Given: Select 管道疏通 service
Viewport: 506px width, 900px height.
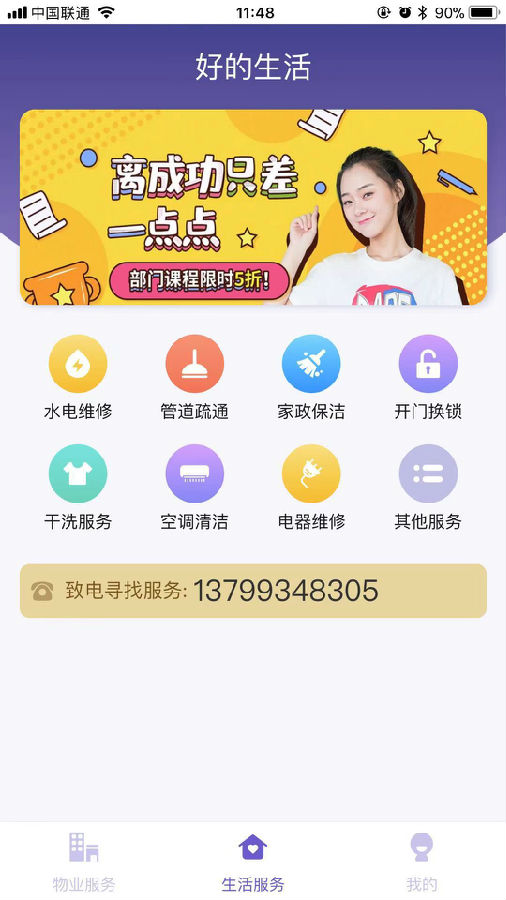Looking at the screenshot, I should pyautogui.click(x=194, y=378).
